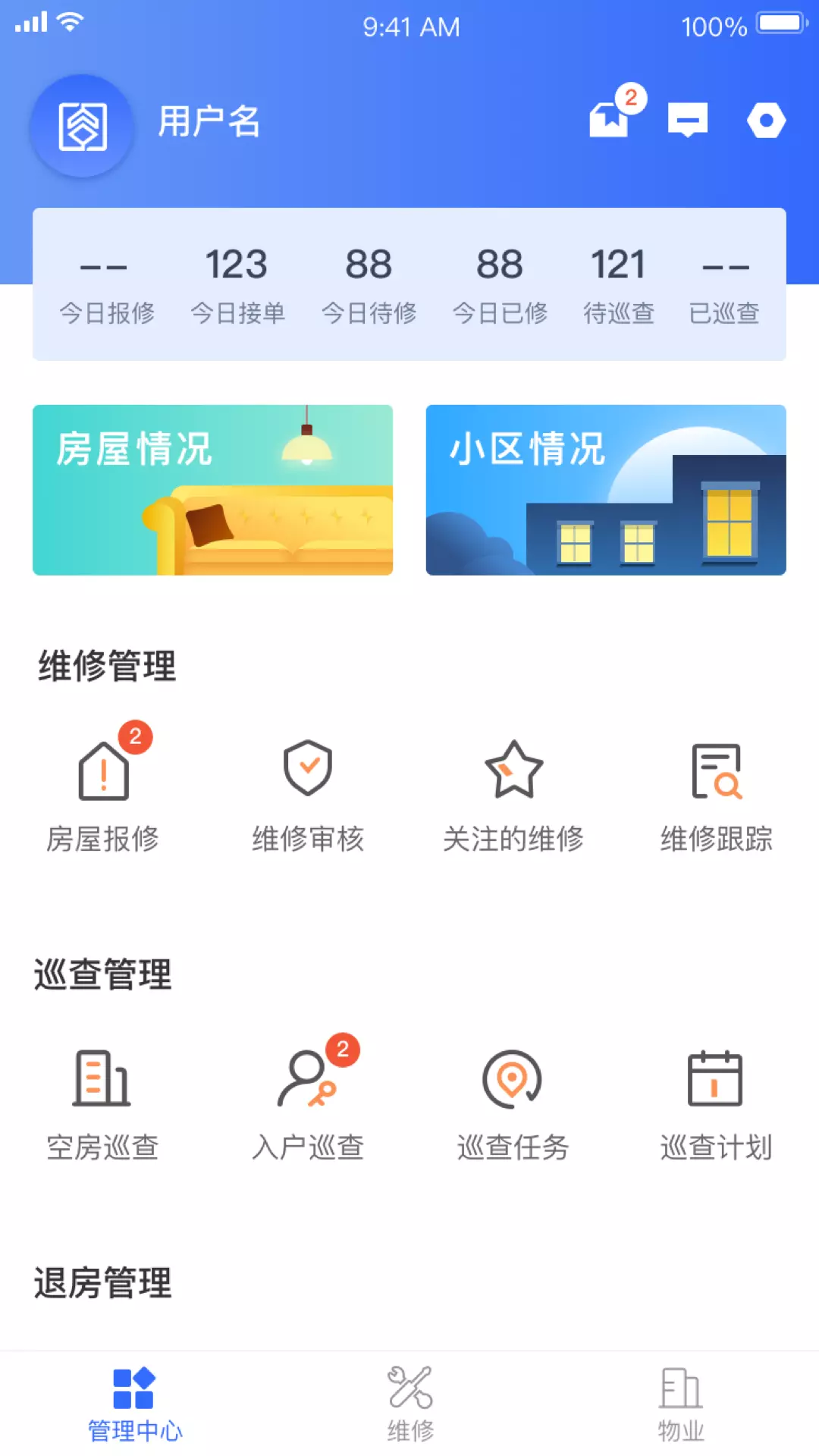Switch to the 维修 tab

tap(410, 1404)
